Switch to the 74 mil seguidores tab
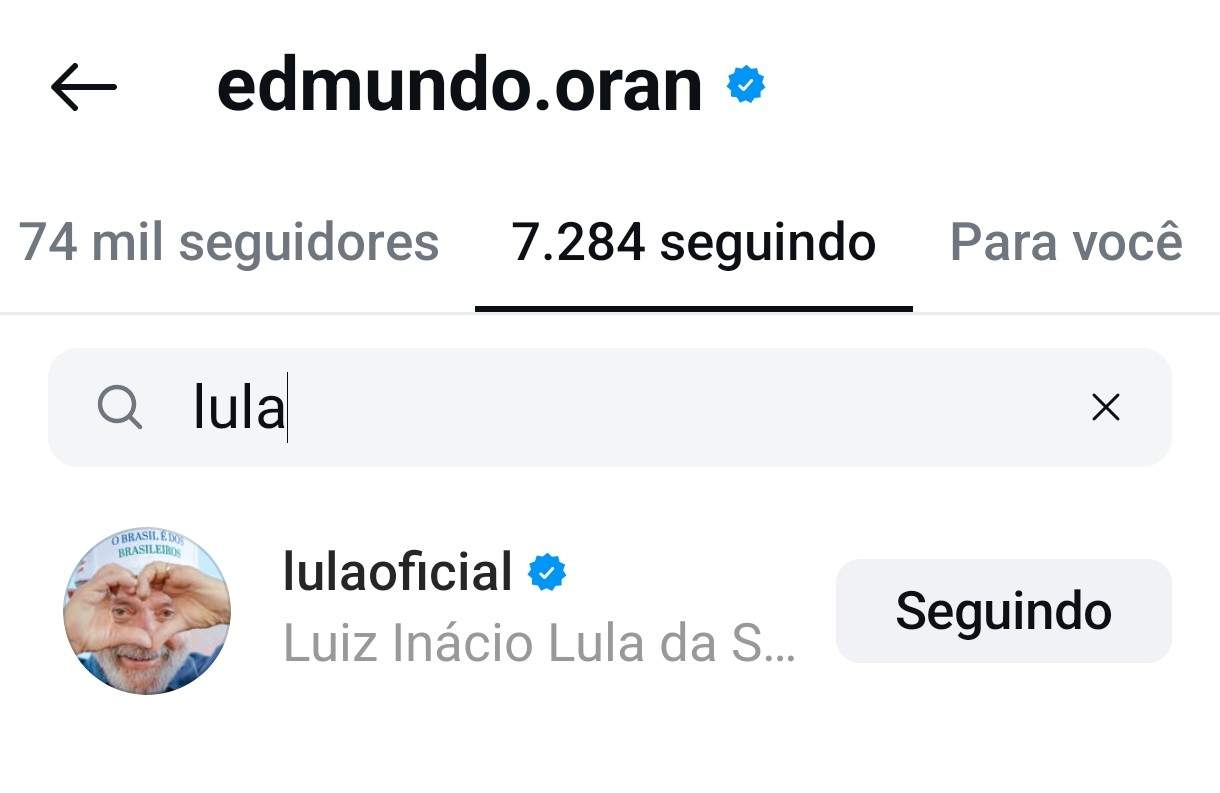1220x793 pixels. 229,242
